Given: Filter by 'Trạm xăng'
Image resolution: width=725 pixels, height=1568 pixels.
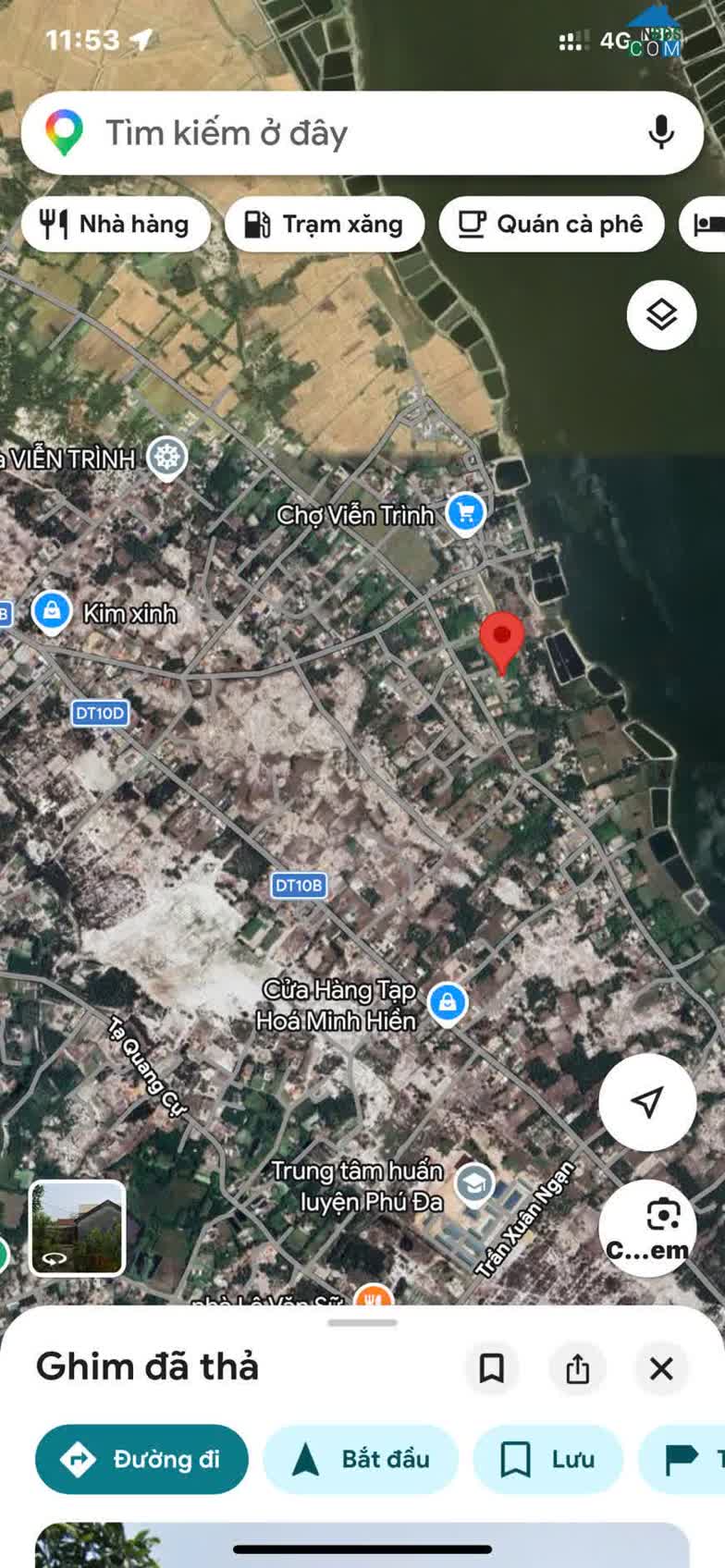Looking at the screenshot, I should pos(325,224).
